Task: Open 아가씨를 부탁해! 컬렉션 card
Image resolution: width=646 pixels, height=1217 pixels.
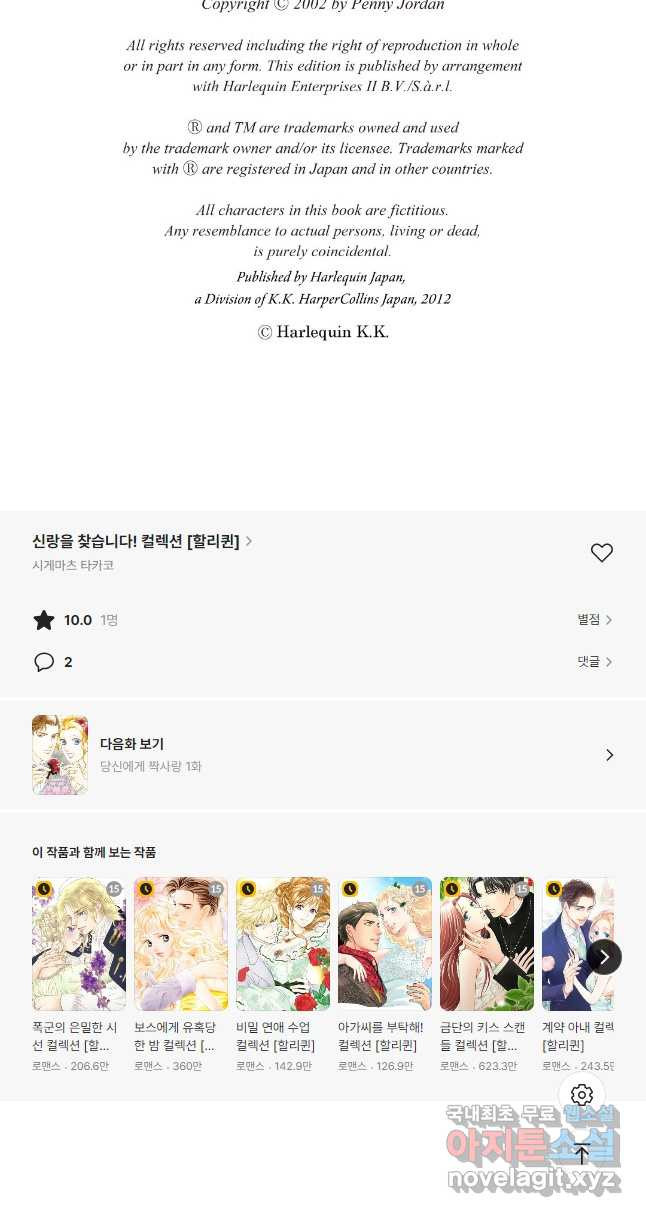Action: 385,975
